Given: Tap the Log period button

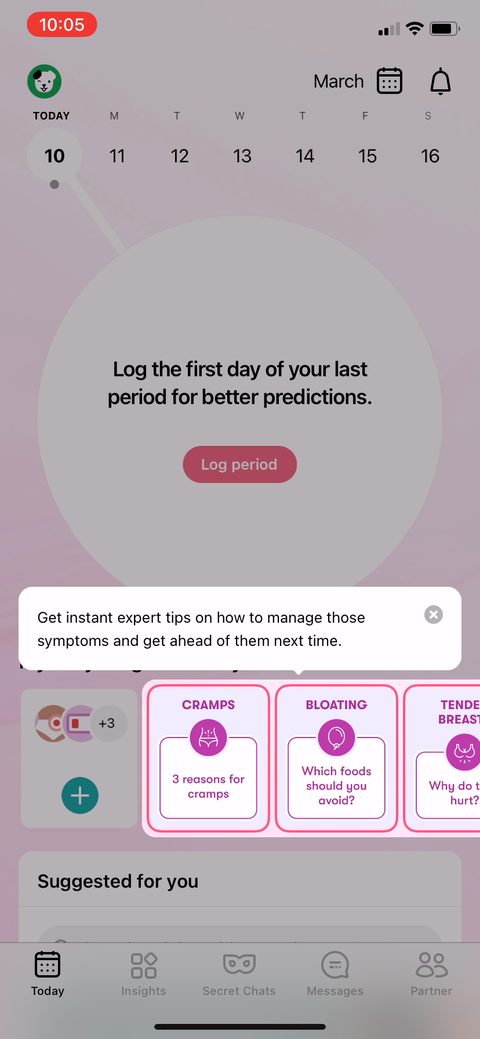Looking at the screenshot, I should click(240, 465).
